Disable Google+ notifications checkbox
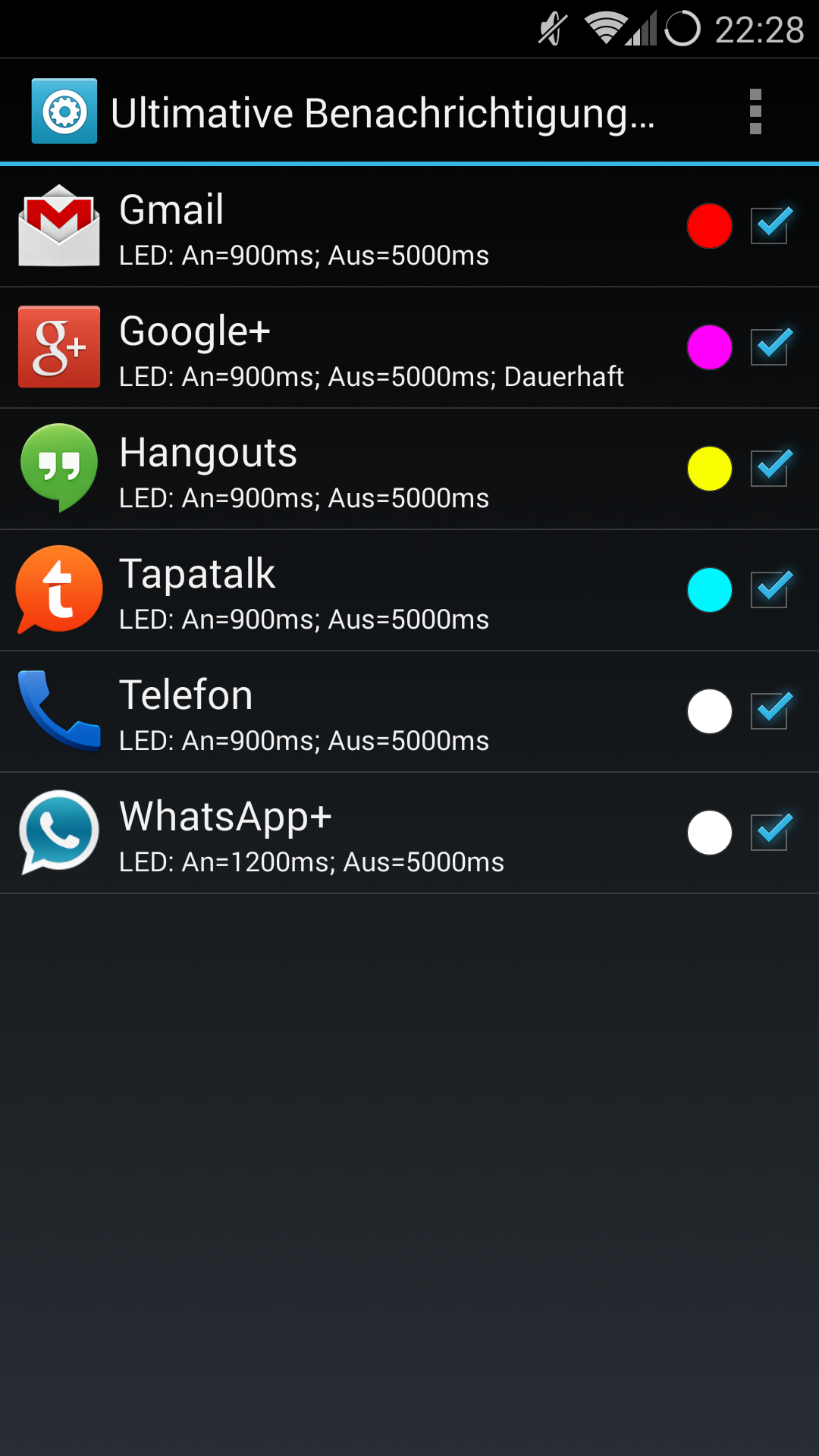 [x=770, y=347]
